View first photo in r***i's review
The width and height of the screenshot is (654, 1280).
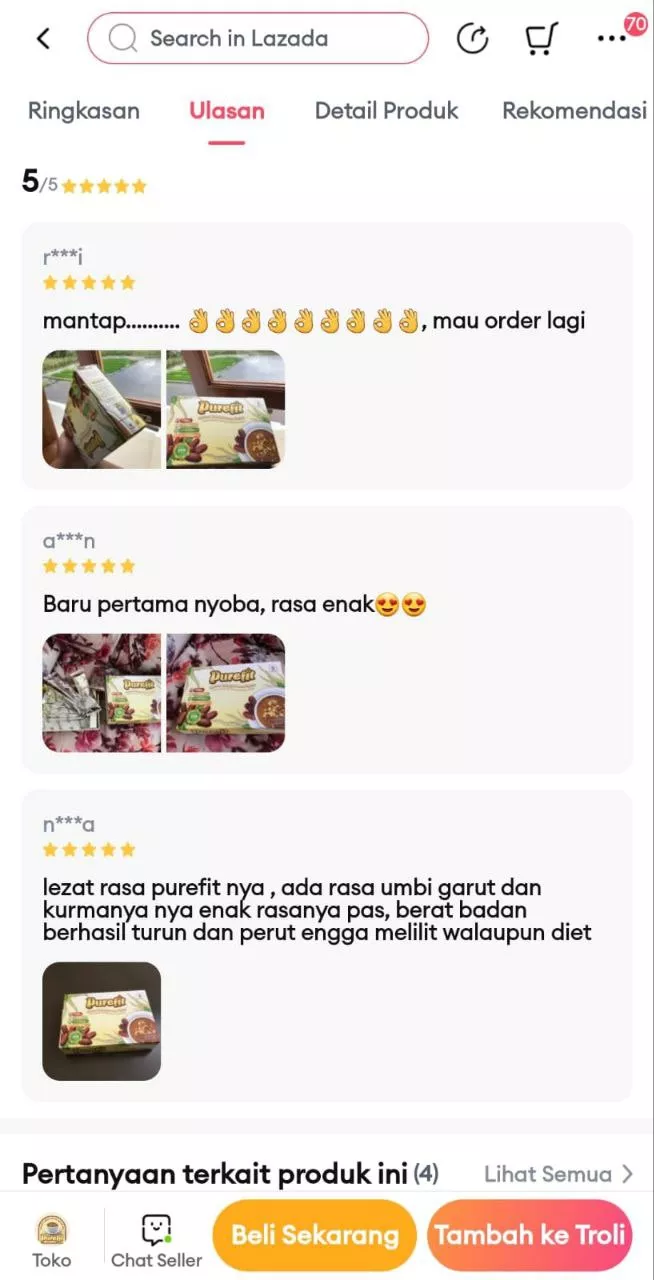tap(101, 409)
